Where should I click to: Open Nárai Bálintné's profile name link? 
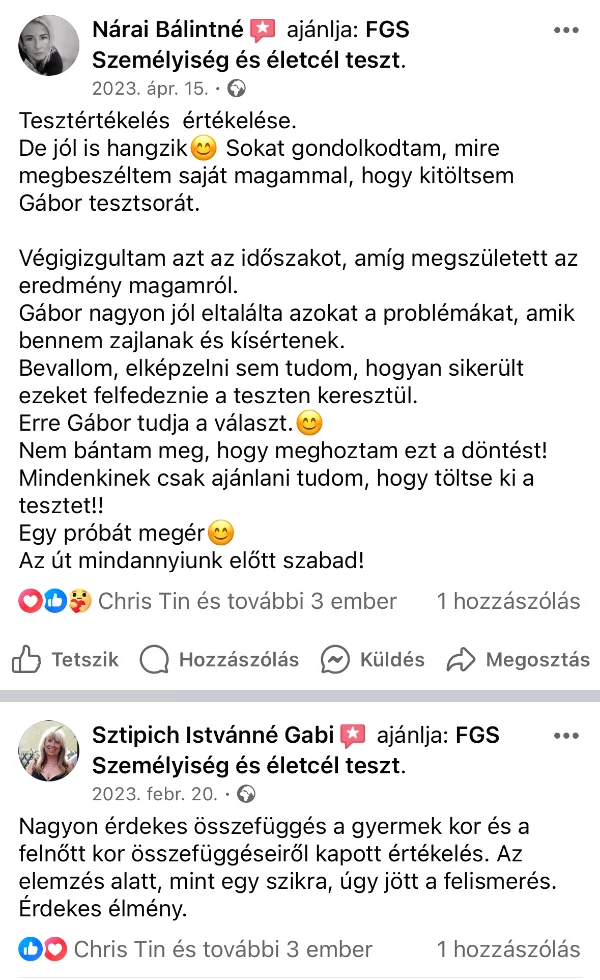pyautogui.click(x=167, y=31)
